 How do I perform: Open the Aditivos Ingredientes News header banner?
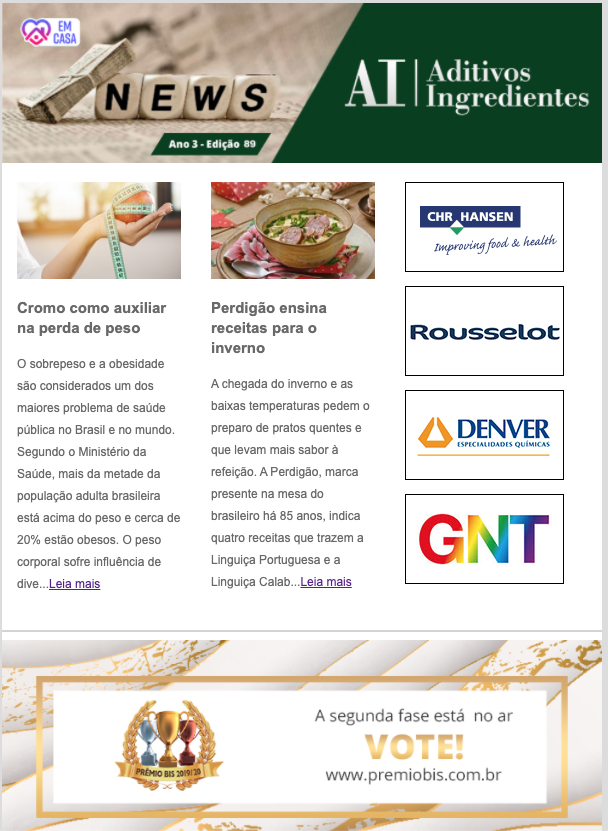[x=302, y=83]
